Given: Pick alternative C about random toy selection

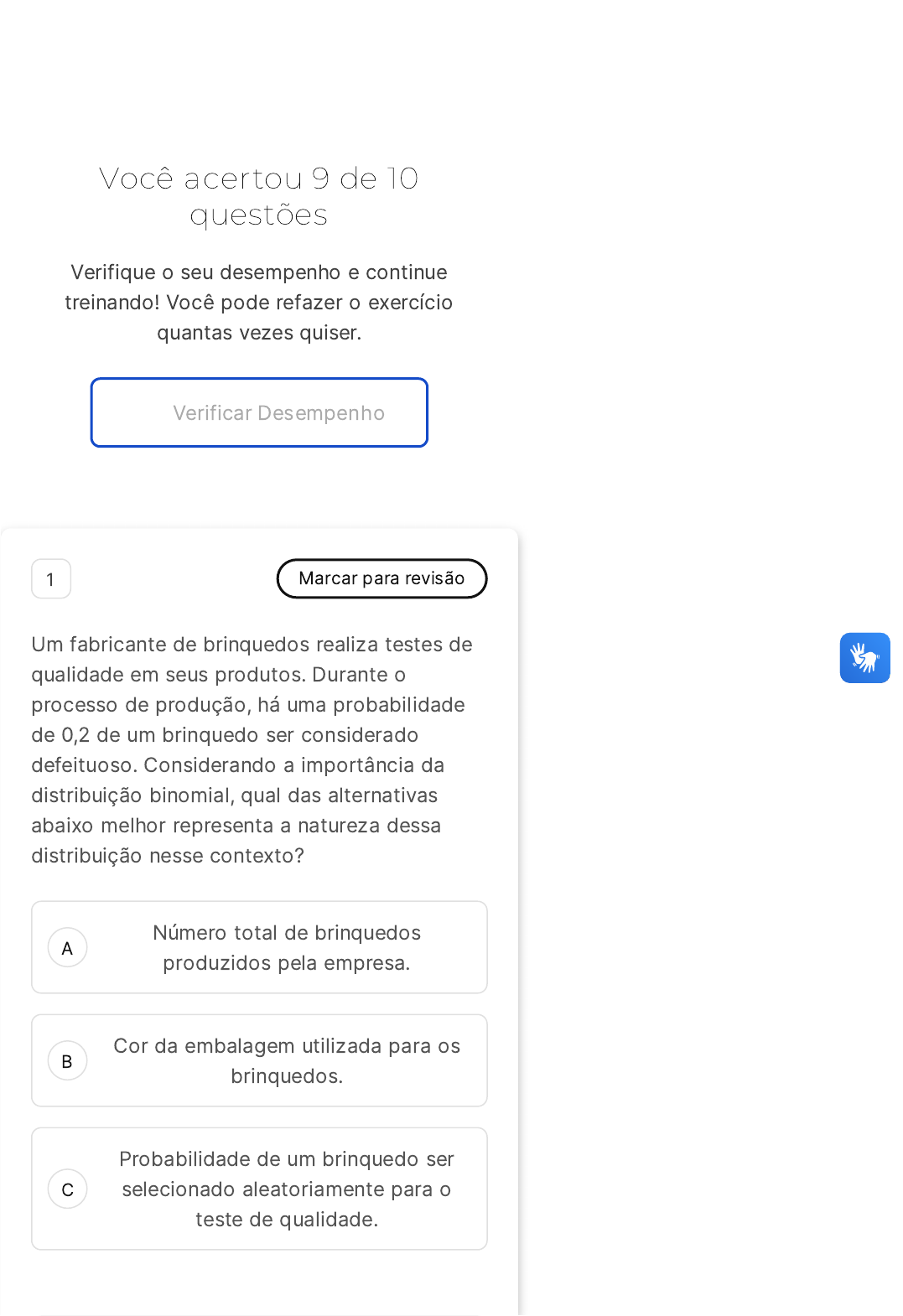Looking at the screenshot, I should click(259, 1189).
